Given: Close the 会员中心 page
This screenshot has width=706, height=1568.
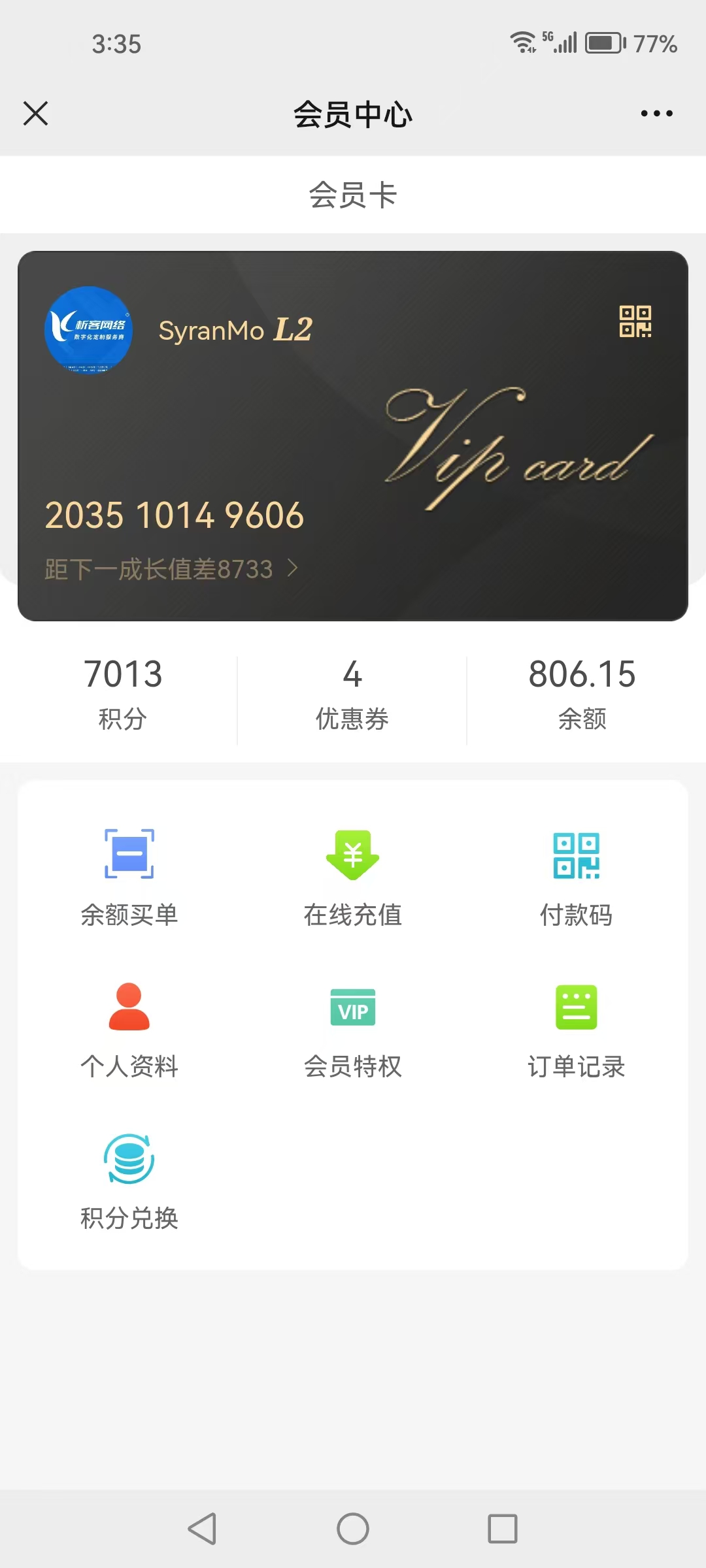Looking at the screenshot, I should point(36,113).
